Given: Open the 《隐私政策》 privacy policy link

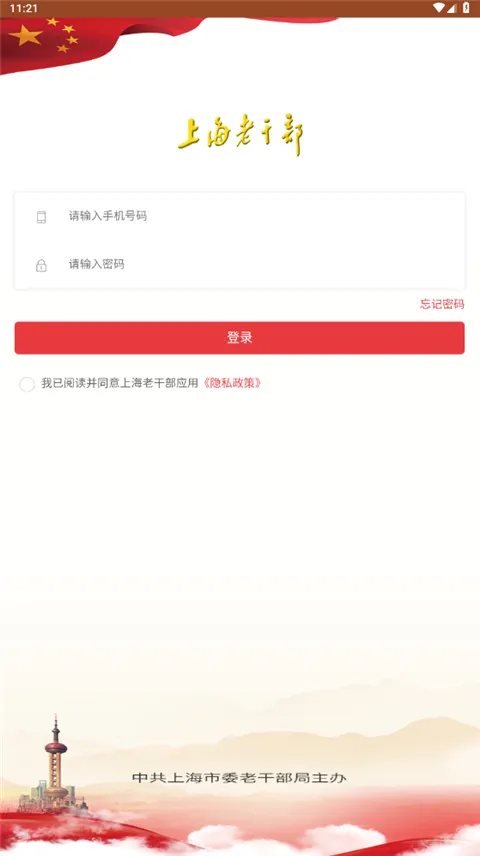Looking at the screenshot, I should coord(232,383).
